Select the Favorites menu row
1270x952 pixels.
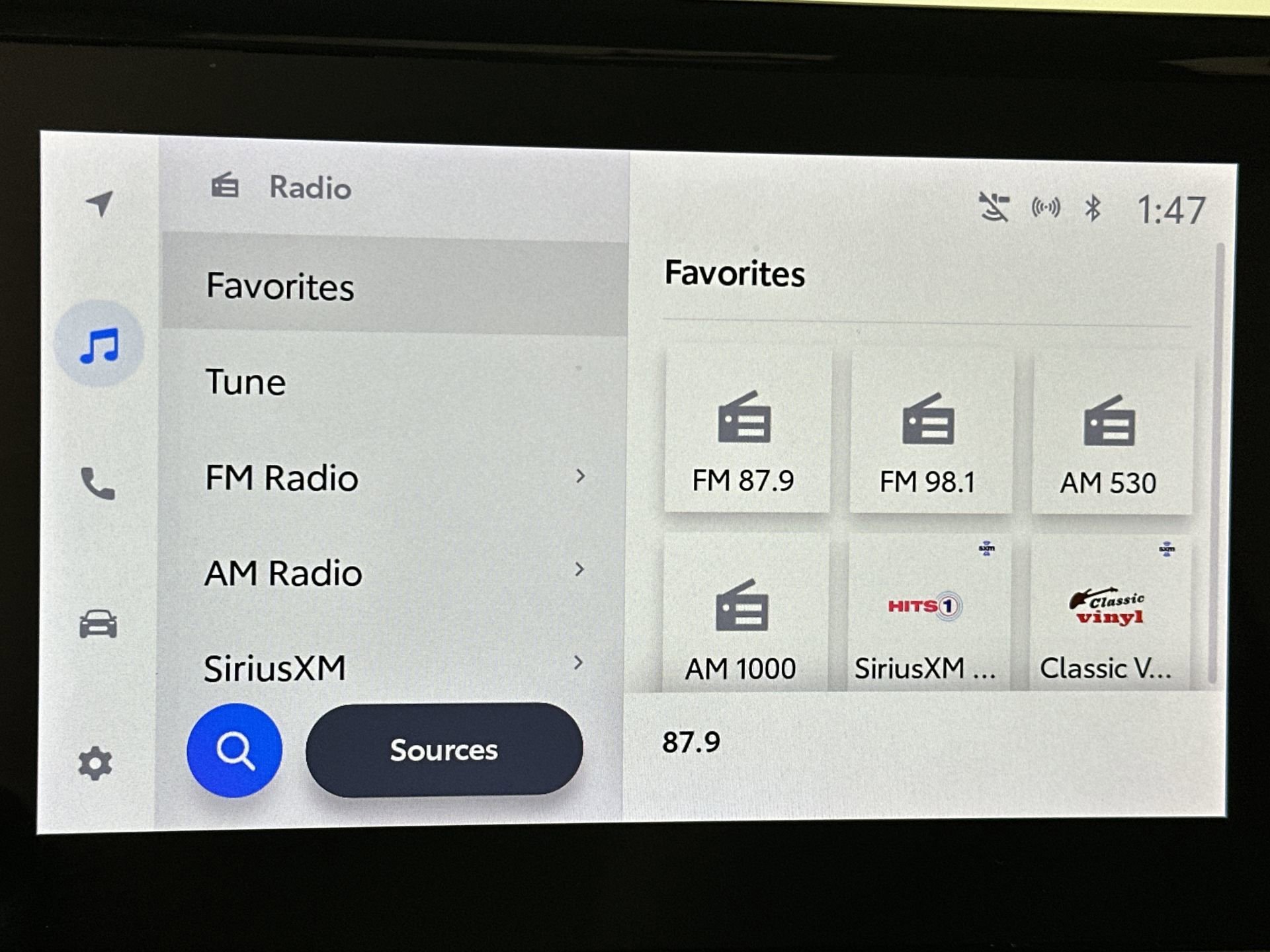(394, 286)
